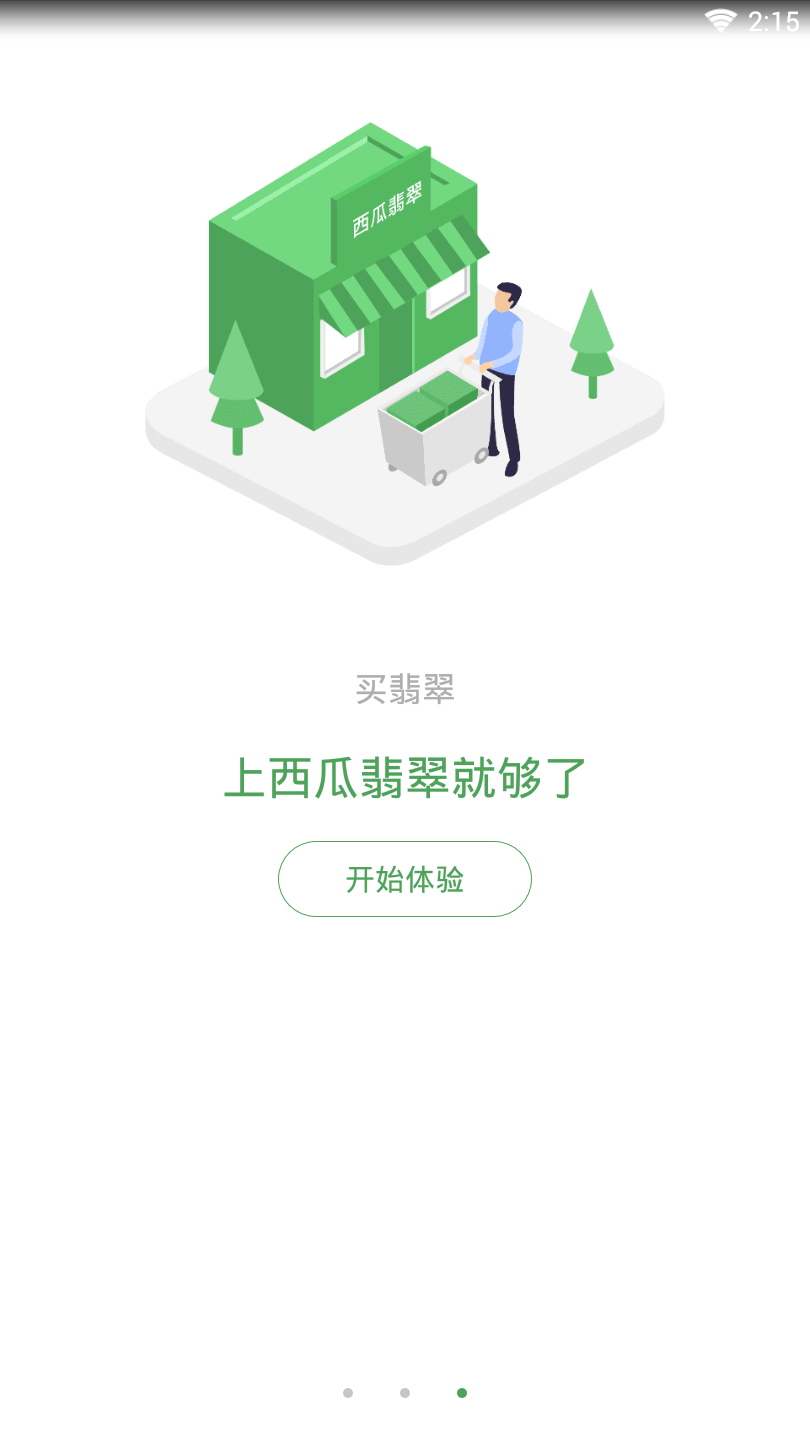Select the second pagination dot
The width and height of the screenshot is (810, 1440).
pyautogui.click(x=404, y=1391)
